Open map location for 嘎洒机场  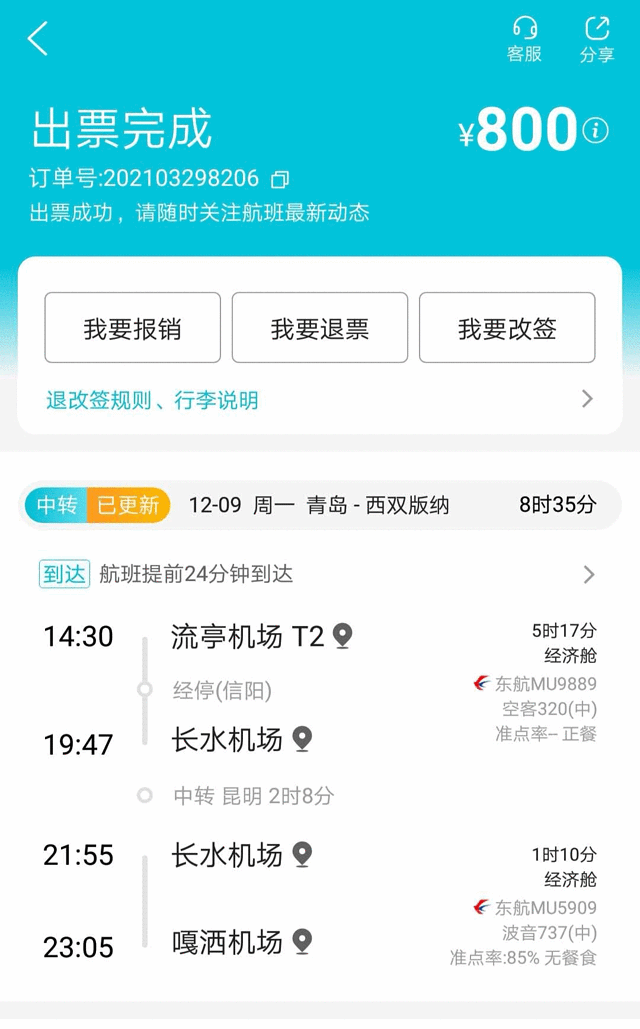pos(302,941)
